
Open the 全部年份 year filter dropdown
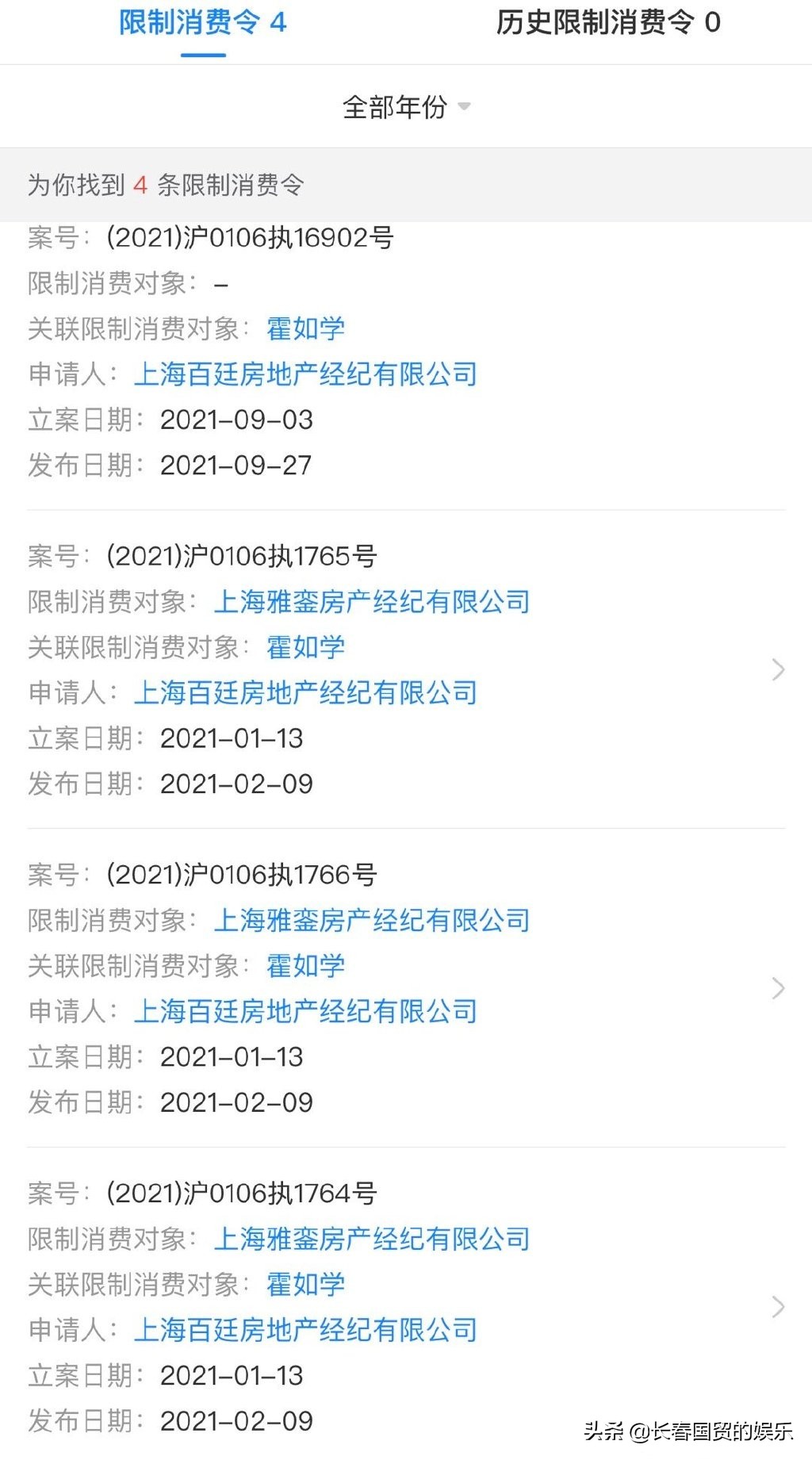[x=406, y=107]
